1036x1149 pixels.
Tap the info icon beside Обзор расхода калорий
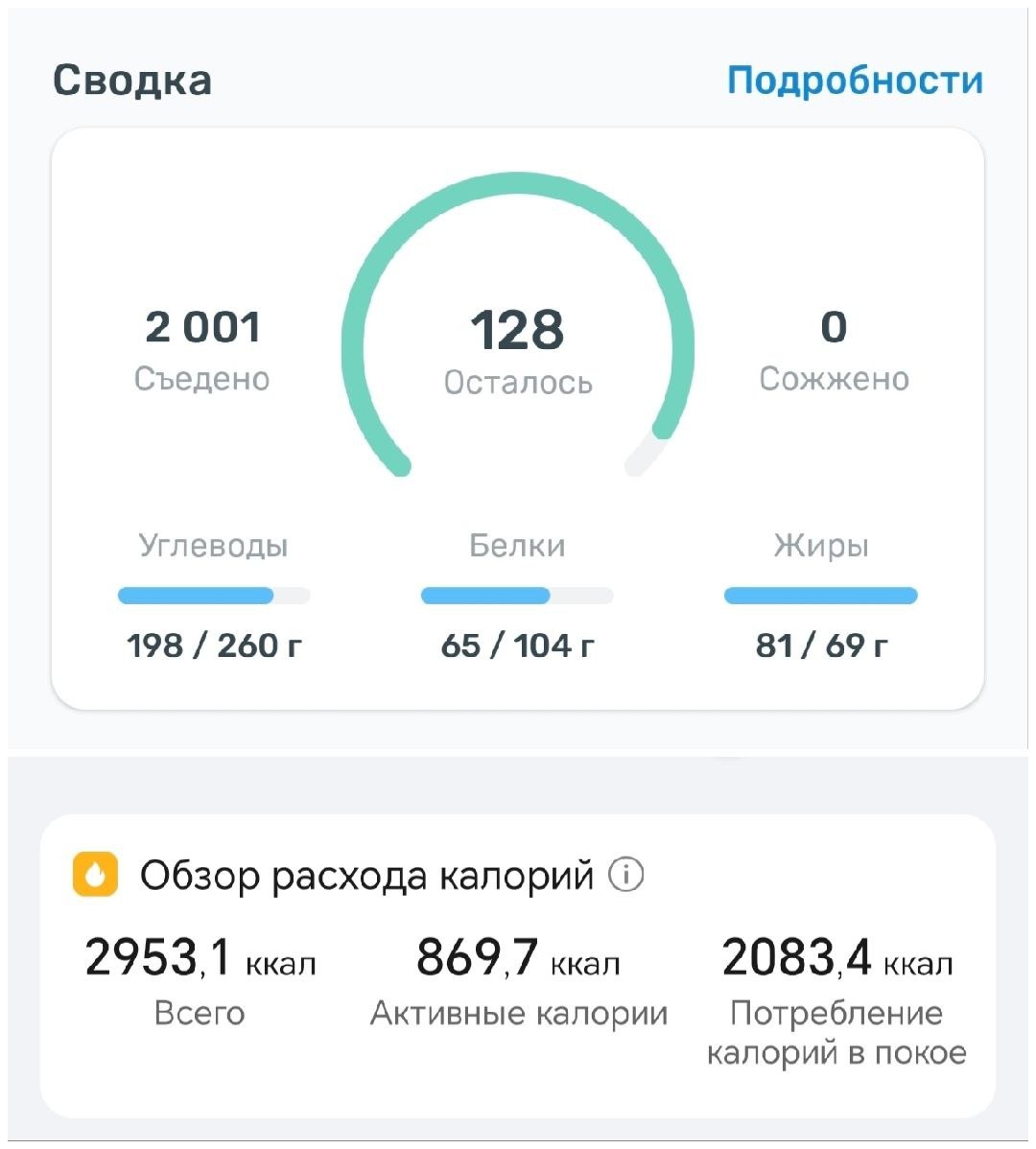tap(626, 875)
